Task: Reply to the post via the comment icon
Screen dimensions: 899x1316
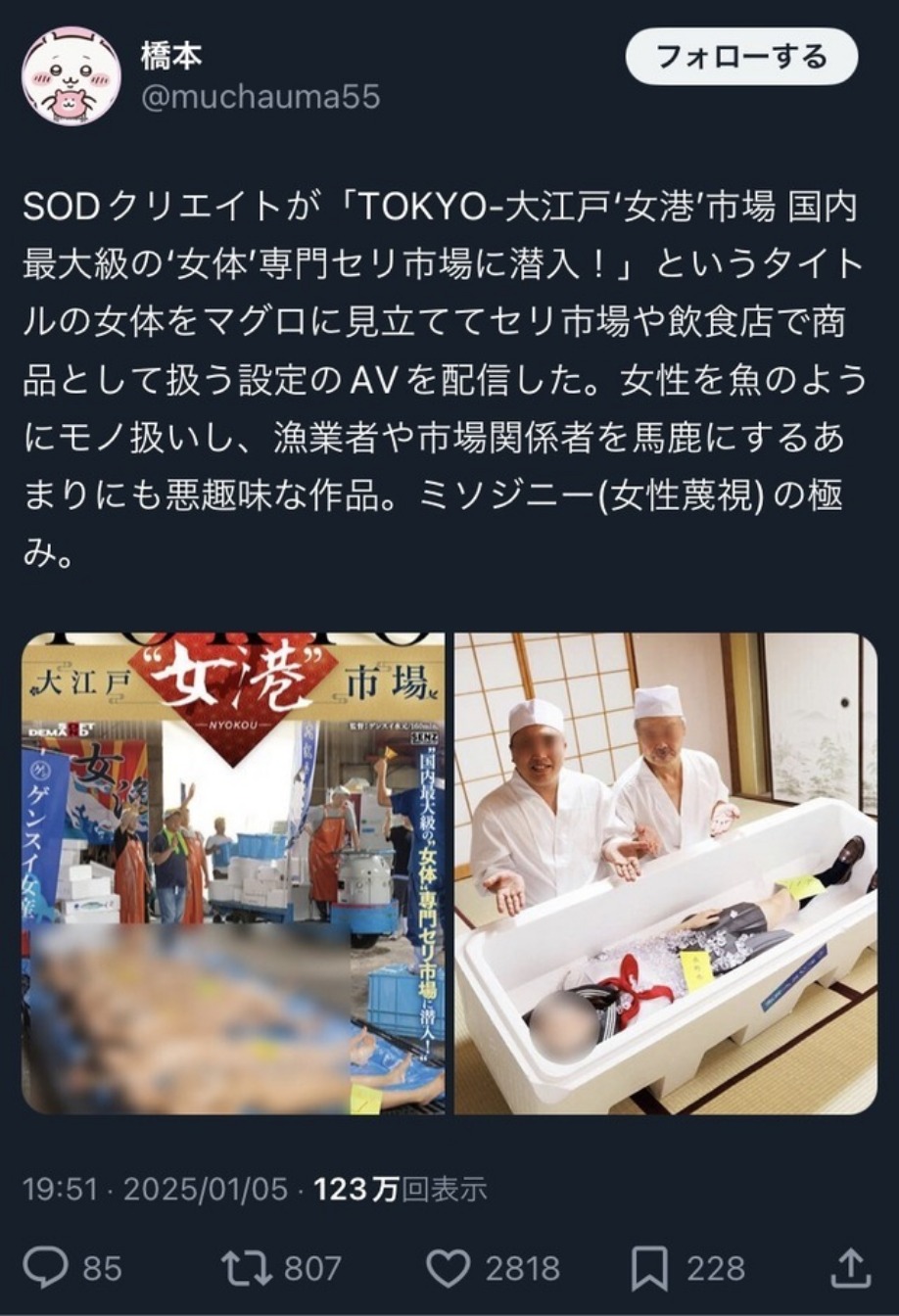Action: pos(45,1268)
